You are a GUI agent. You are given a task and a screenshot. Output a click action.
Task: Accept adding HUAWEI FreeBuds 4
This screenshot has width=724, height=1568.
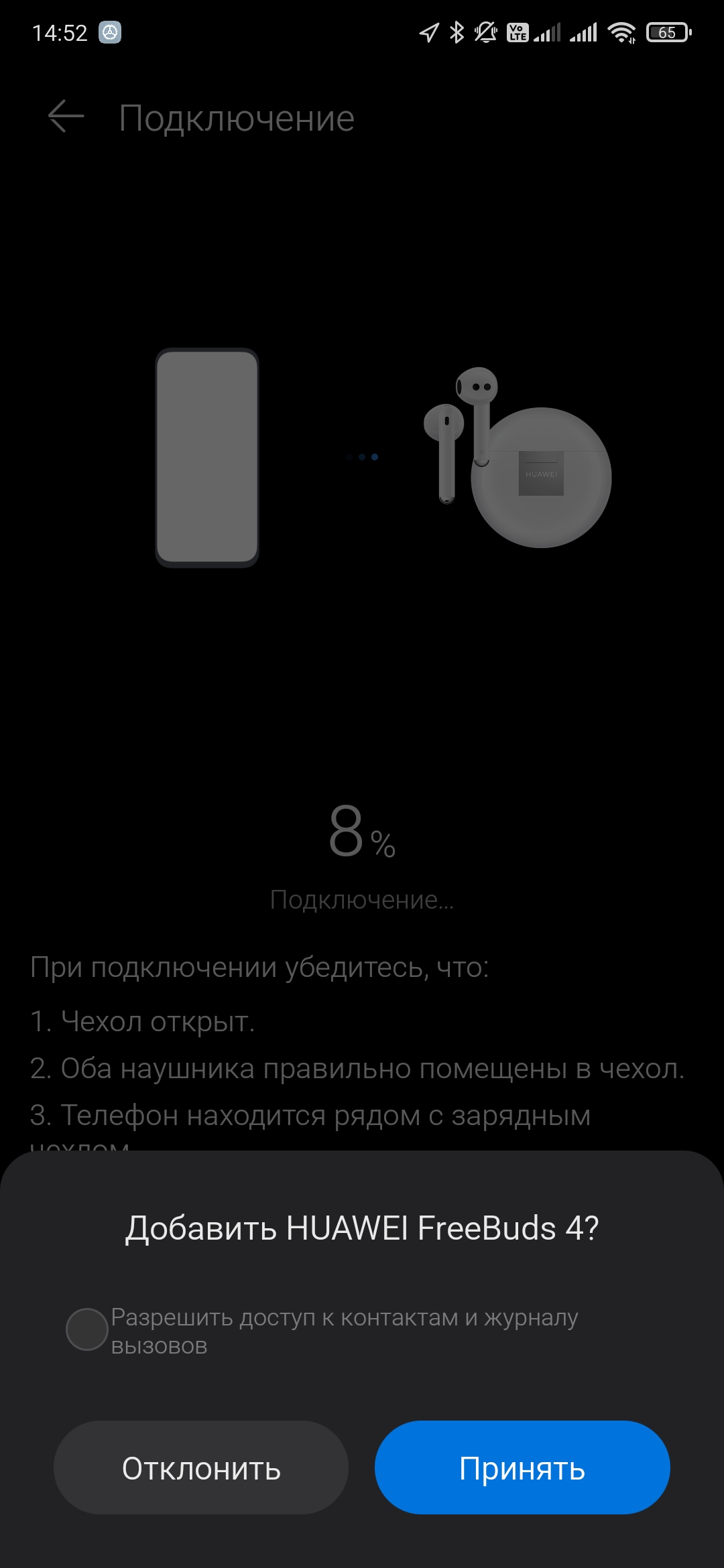coord(522,1467)
